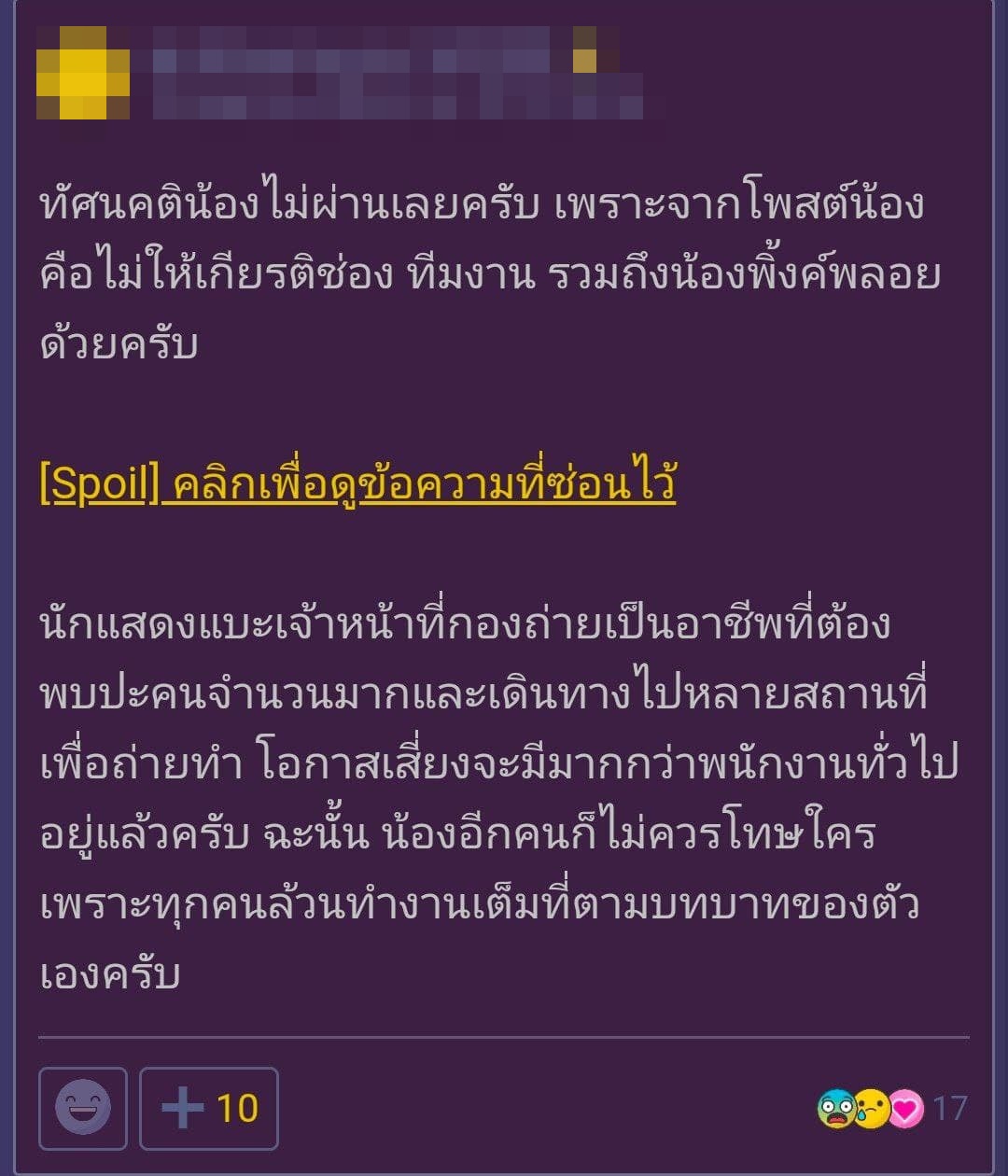1008x1176 pixels.
Task: Open the pixelated commenter profile avatar
Action: coord(82,73)
